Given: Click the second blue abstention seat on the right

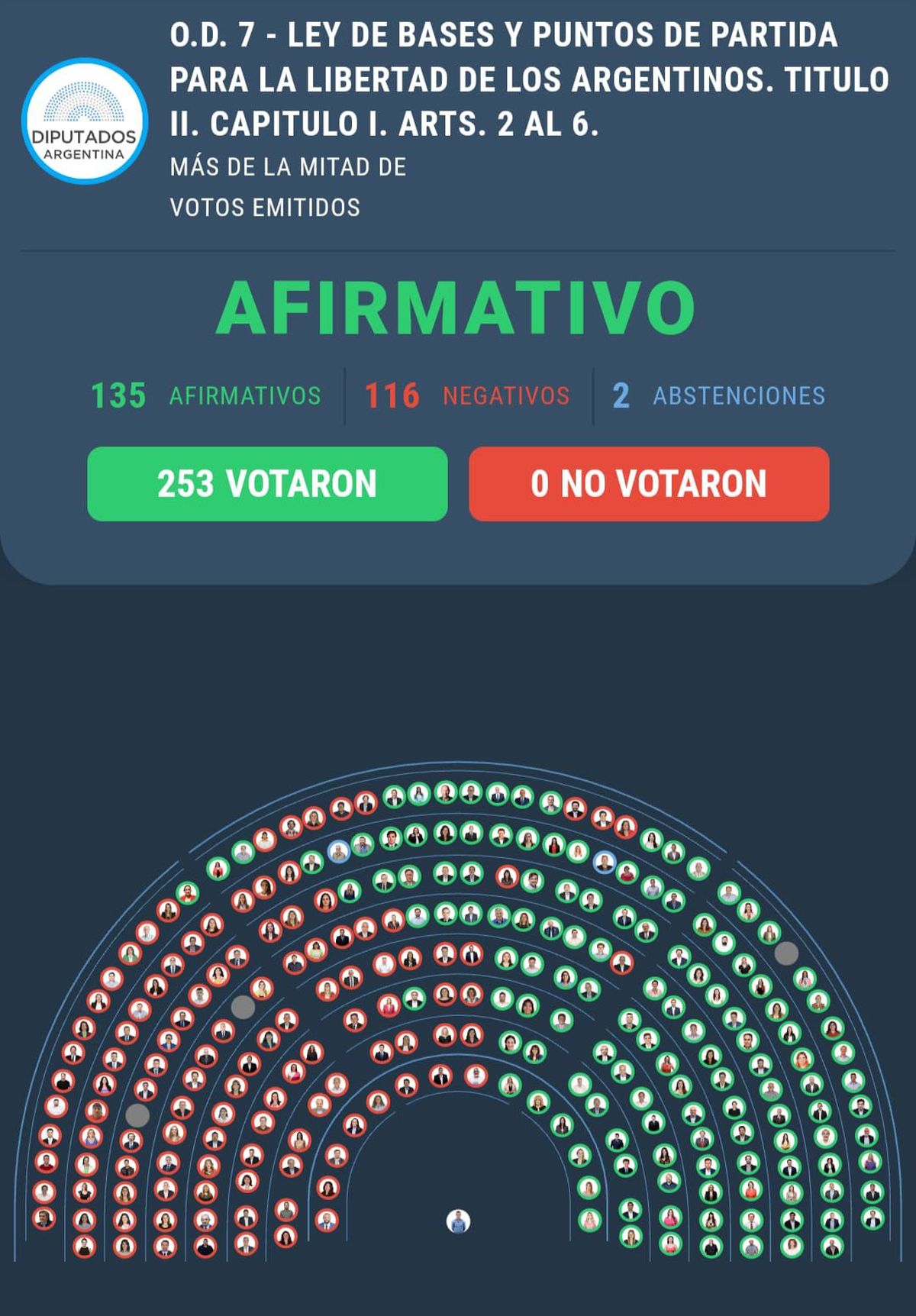Looking at the screenshot, I should coord(604,863).
